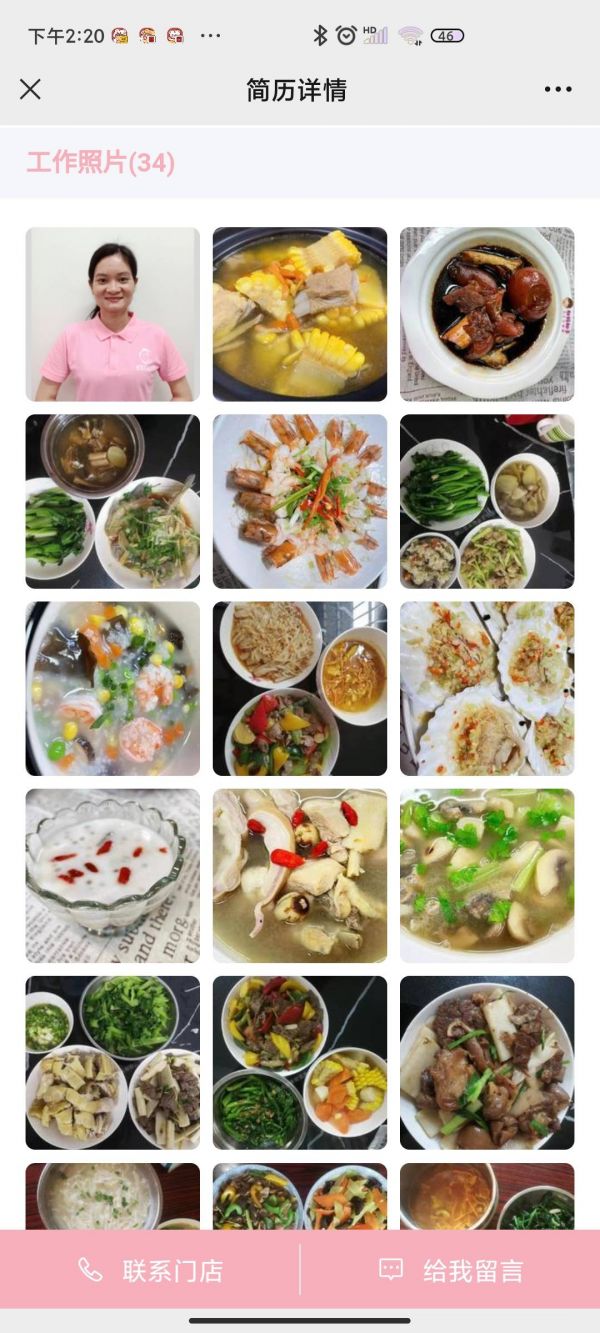The image size is (600, 1333).
Task: Open the mushroom and greens soup photo
Action: (487, 875)
